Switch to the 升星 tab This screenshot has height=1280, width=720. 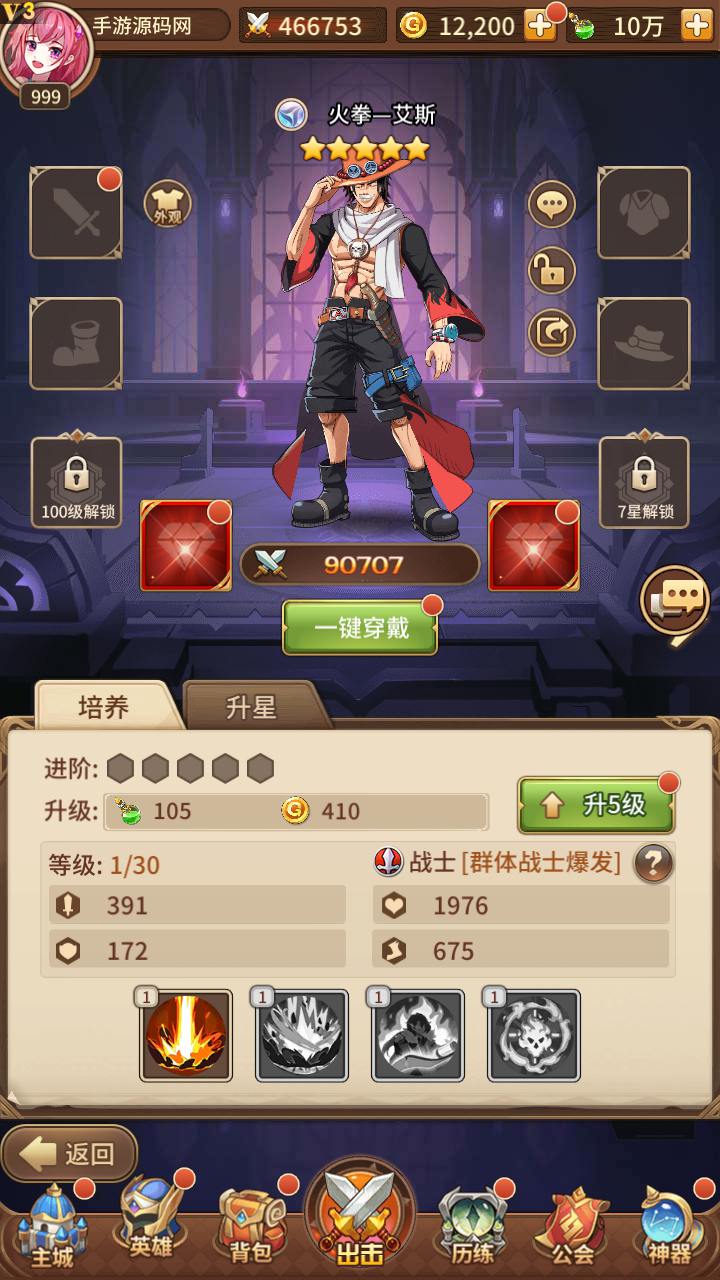click(x=251, y=707)
